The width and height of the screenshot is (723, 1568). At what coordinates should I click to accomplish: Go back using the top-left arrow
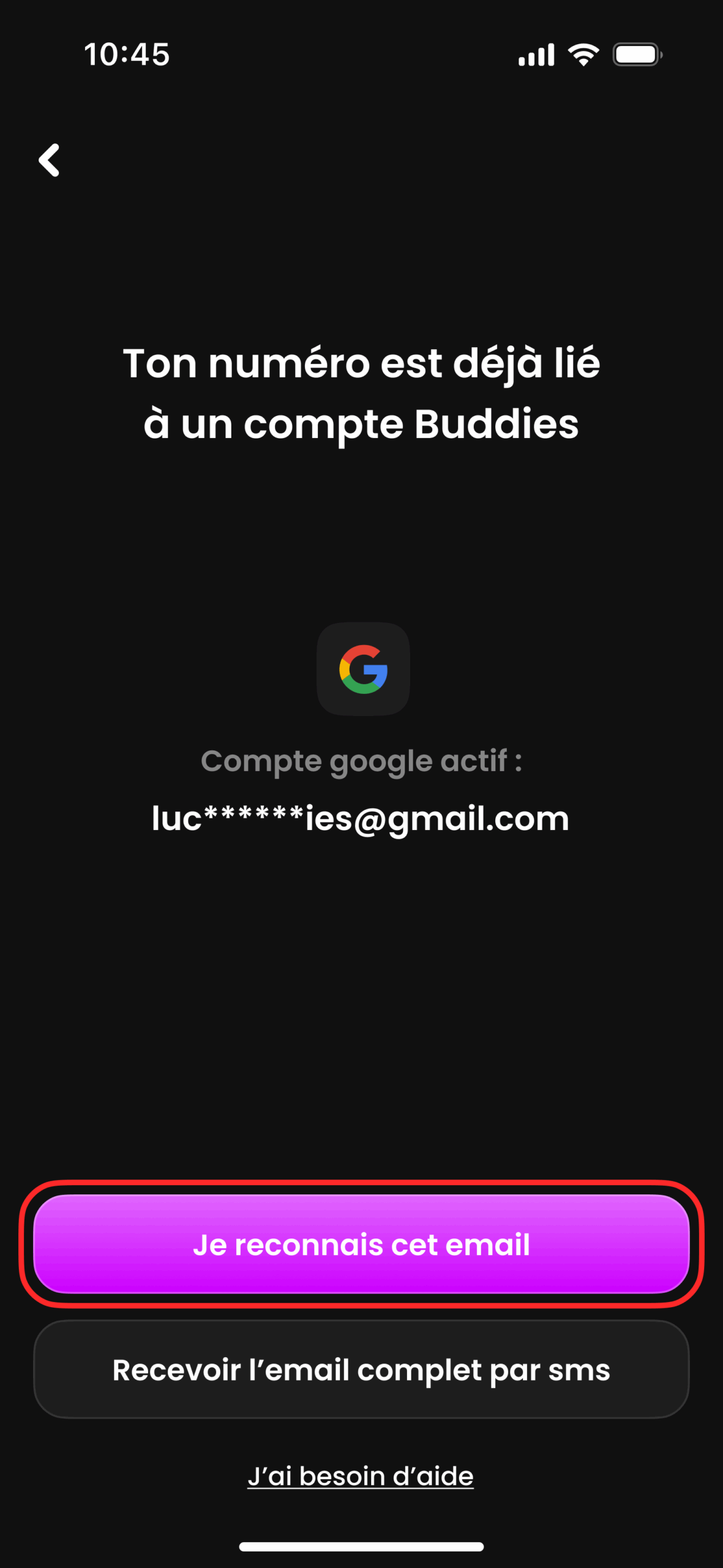(50, 160)
